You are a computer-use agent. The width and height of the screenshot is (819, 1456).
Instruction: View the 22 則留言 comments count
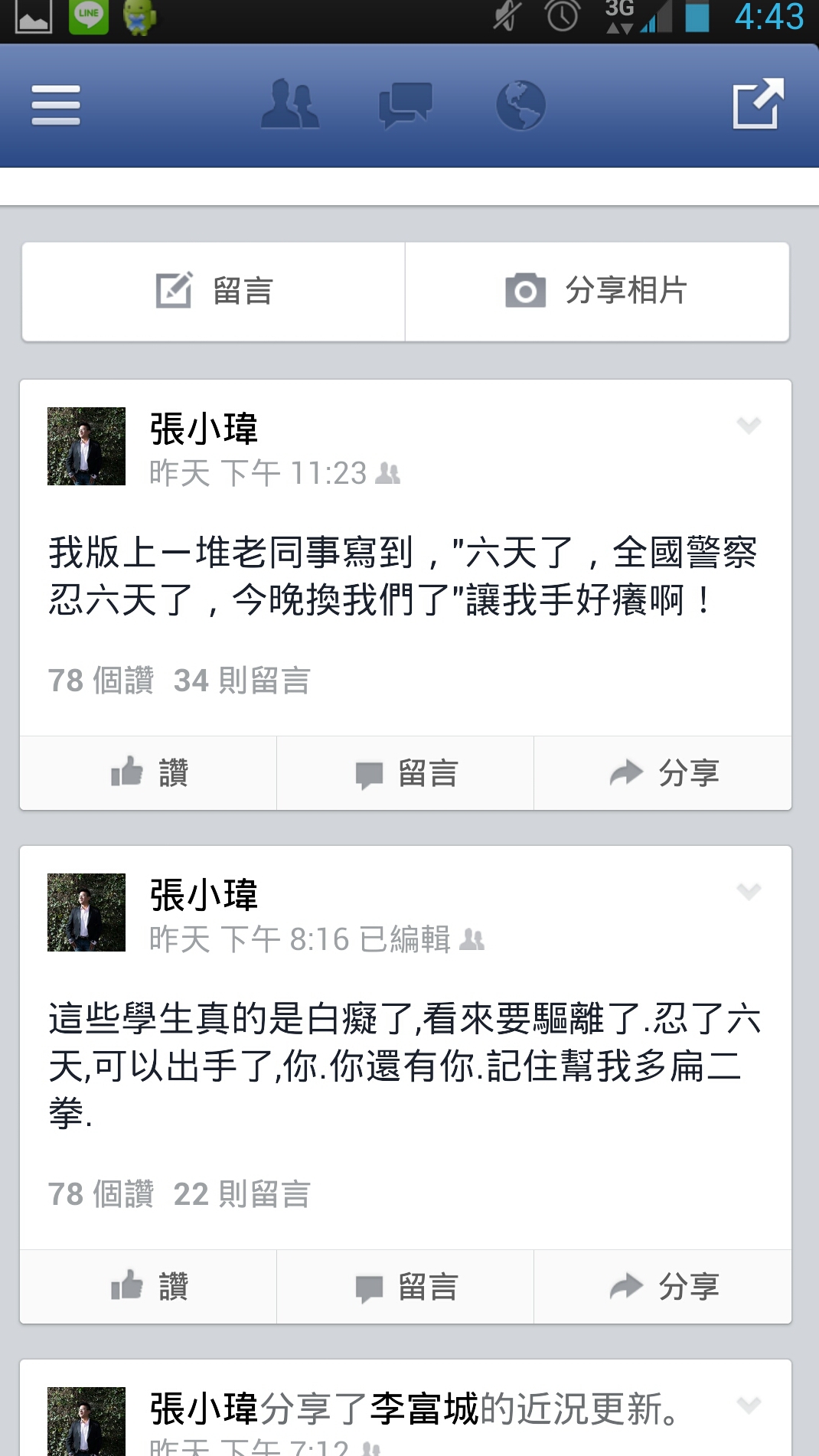click(x=242, y=1194)
